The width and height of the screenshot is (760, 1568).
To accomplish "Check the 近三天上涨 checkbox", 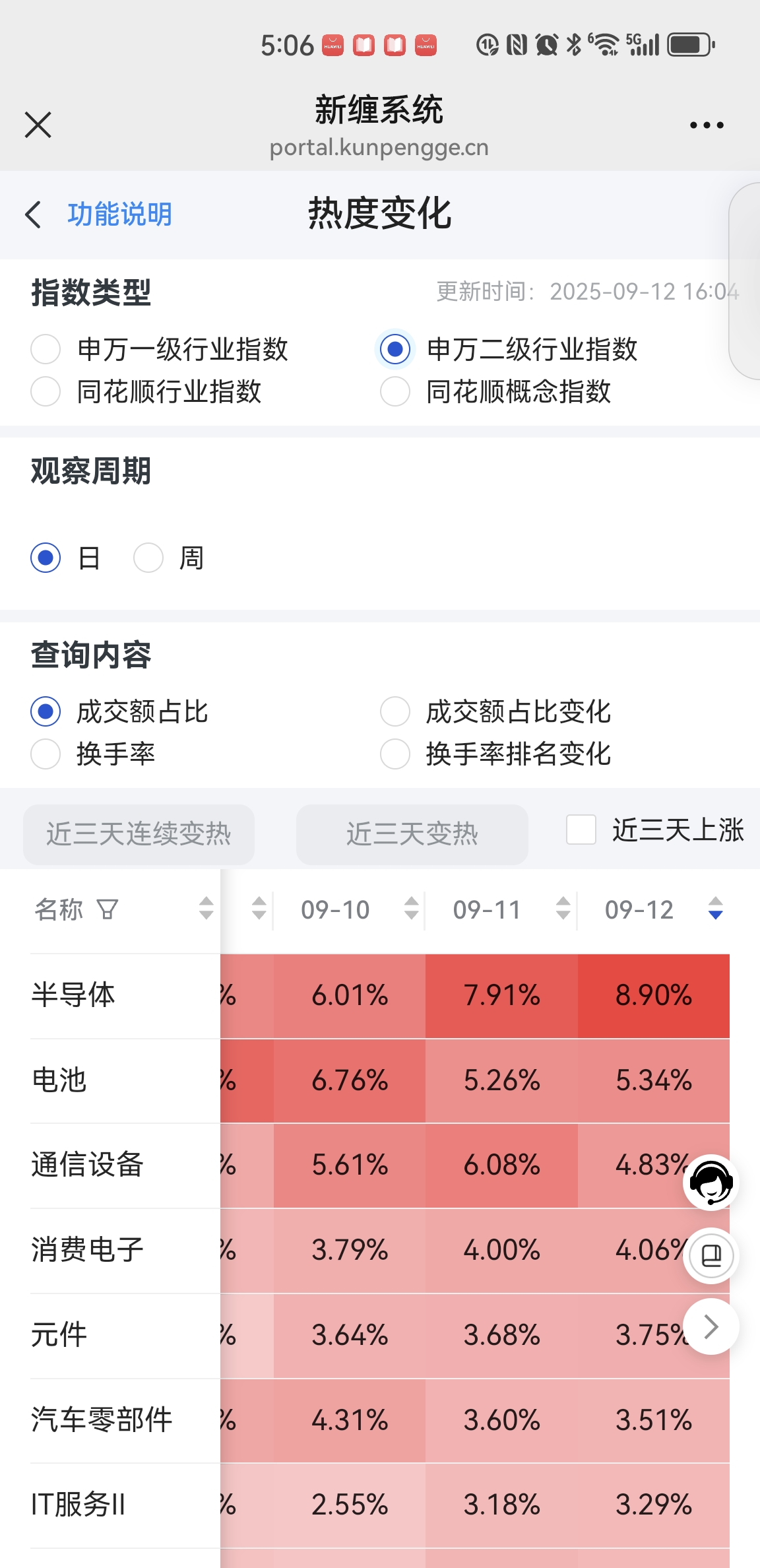I will 581,830.
